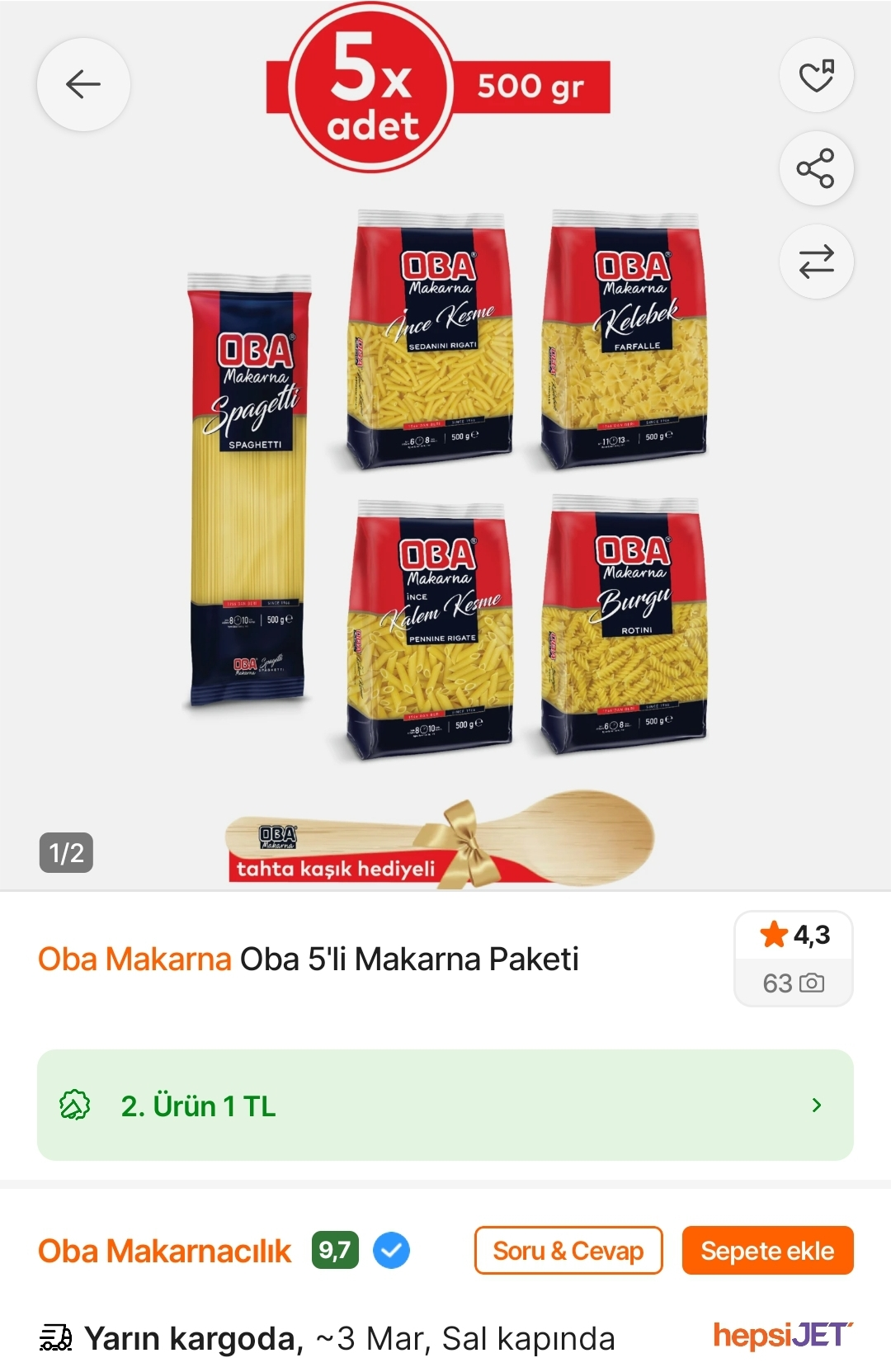Expand the 2. Ürün 1 TL offer chevron
This screenshot has width=891, height=1372.
[816, 1106]
